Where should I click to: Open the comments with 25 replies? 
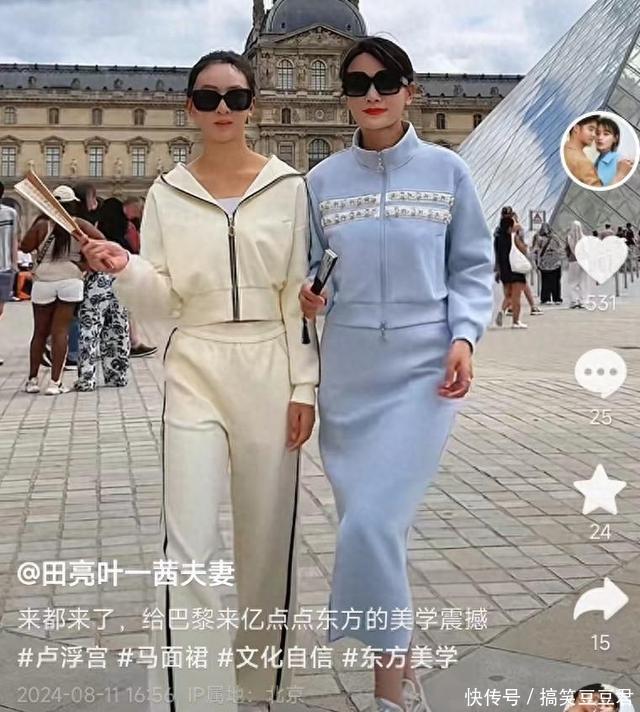click(600, 373)
